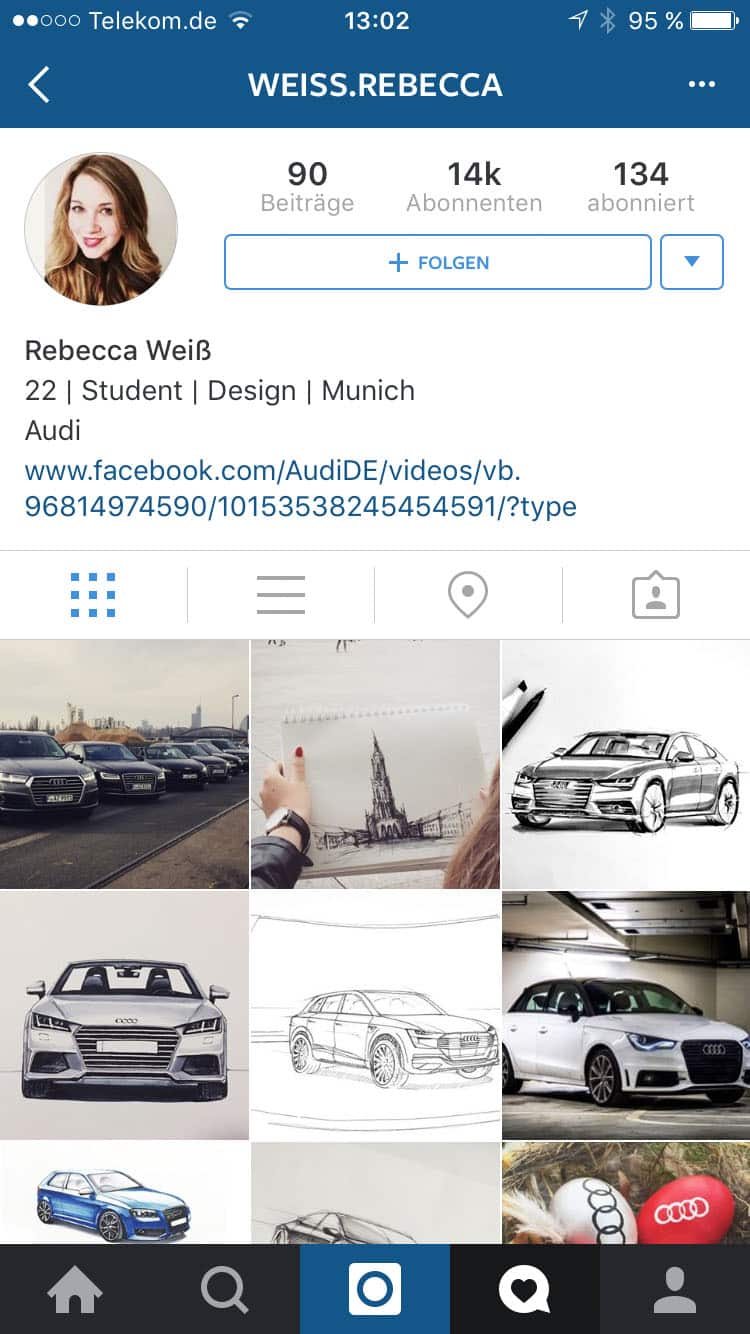This screenshot has width=750, height=1334.
Task: Open the camera tab
Action: point(375,1290)
